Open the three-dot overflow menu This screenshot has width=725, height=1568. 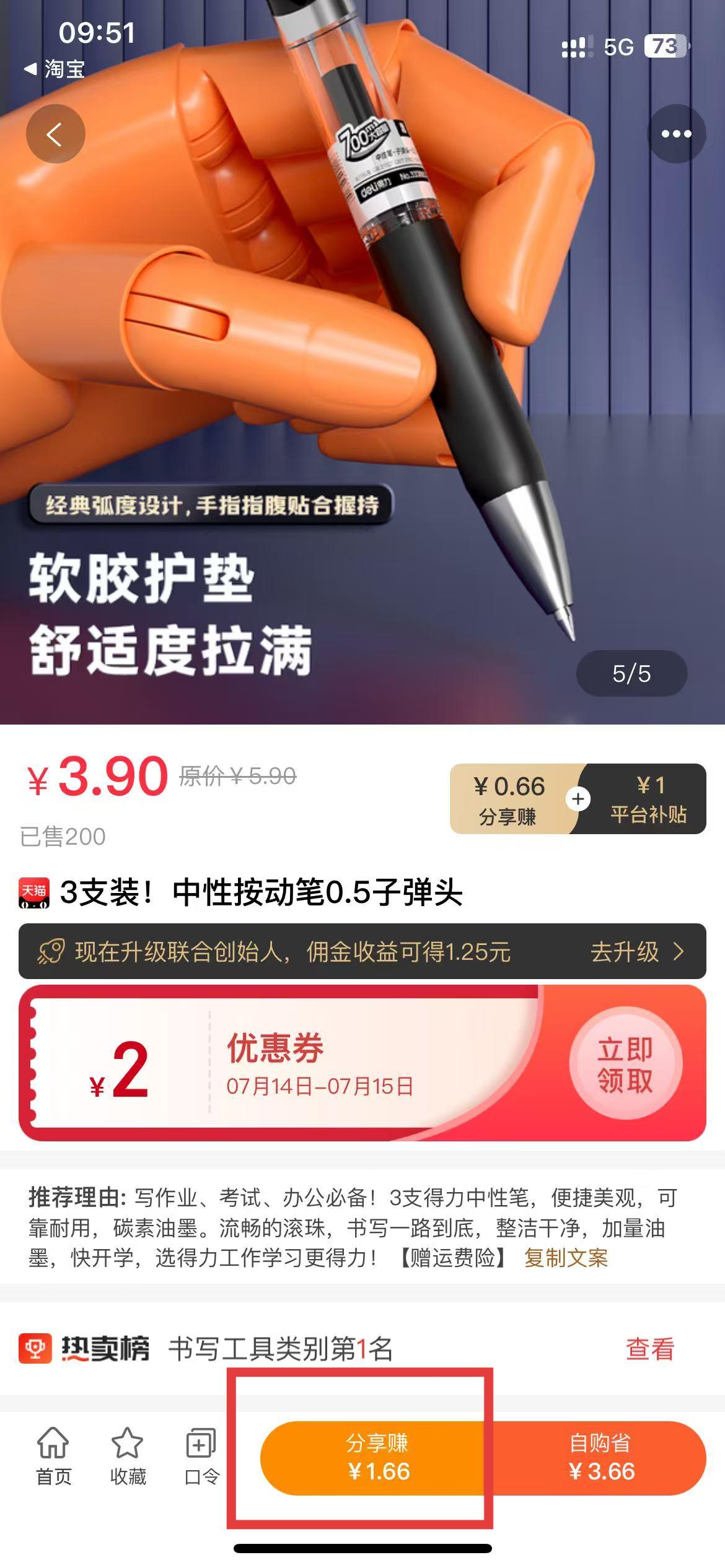(676, 134)
